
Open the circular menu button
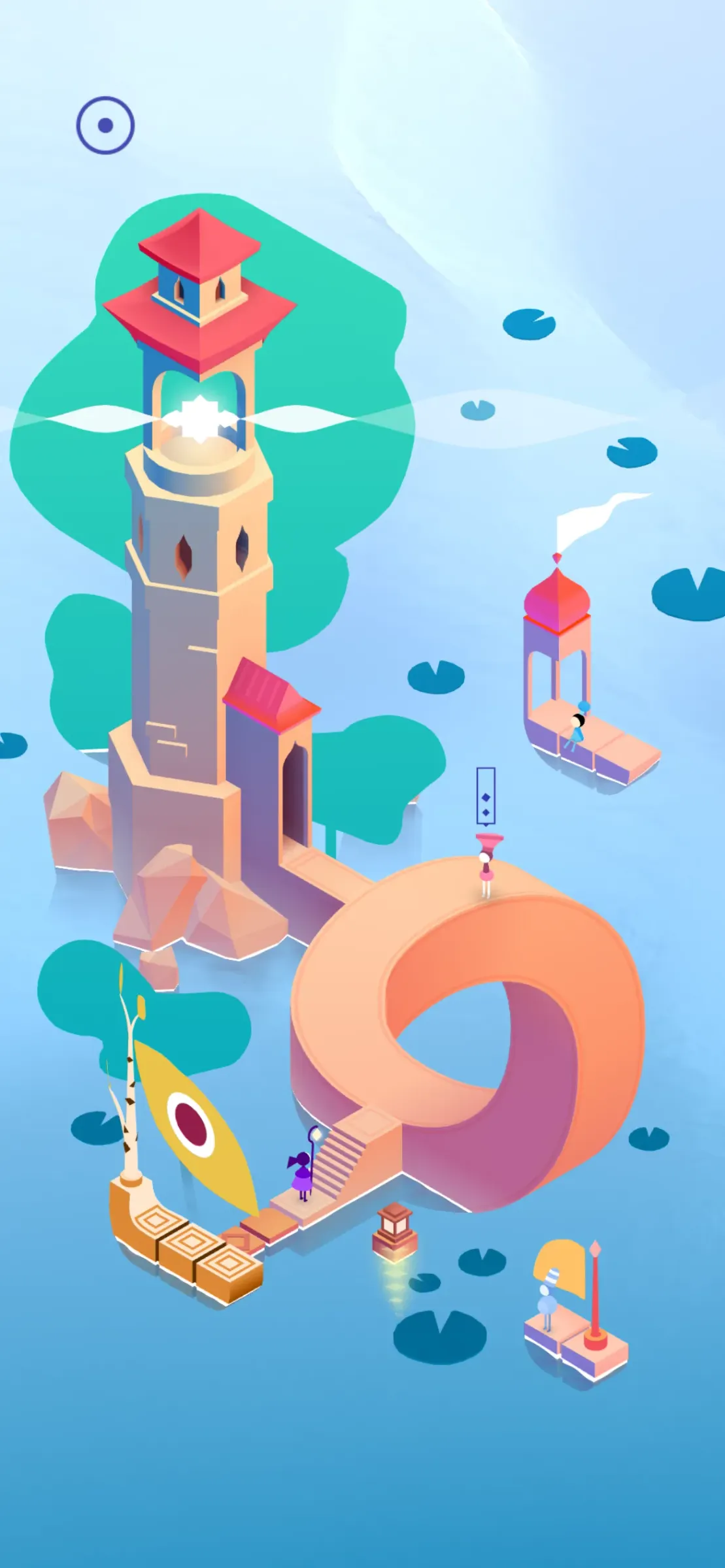[105, 125]
